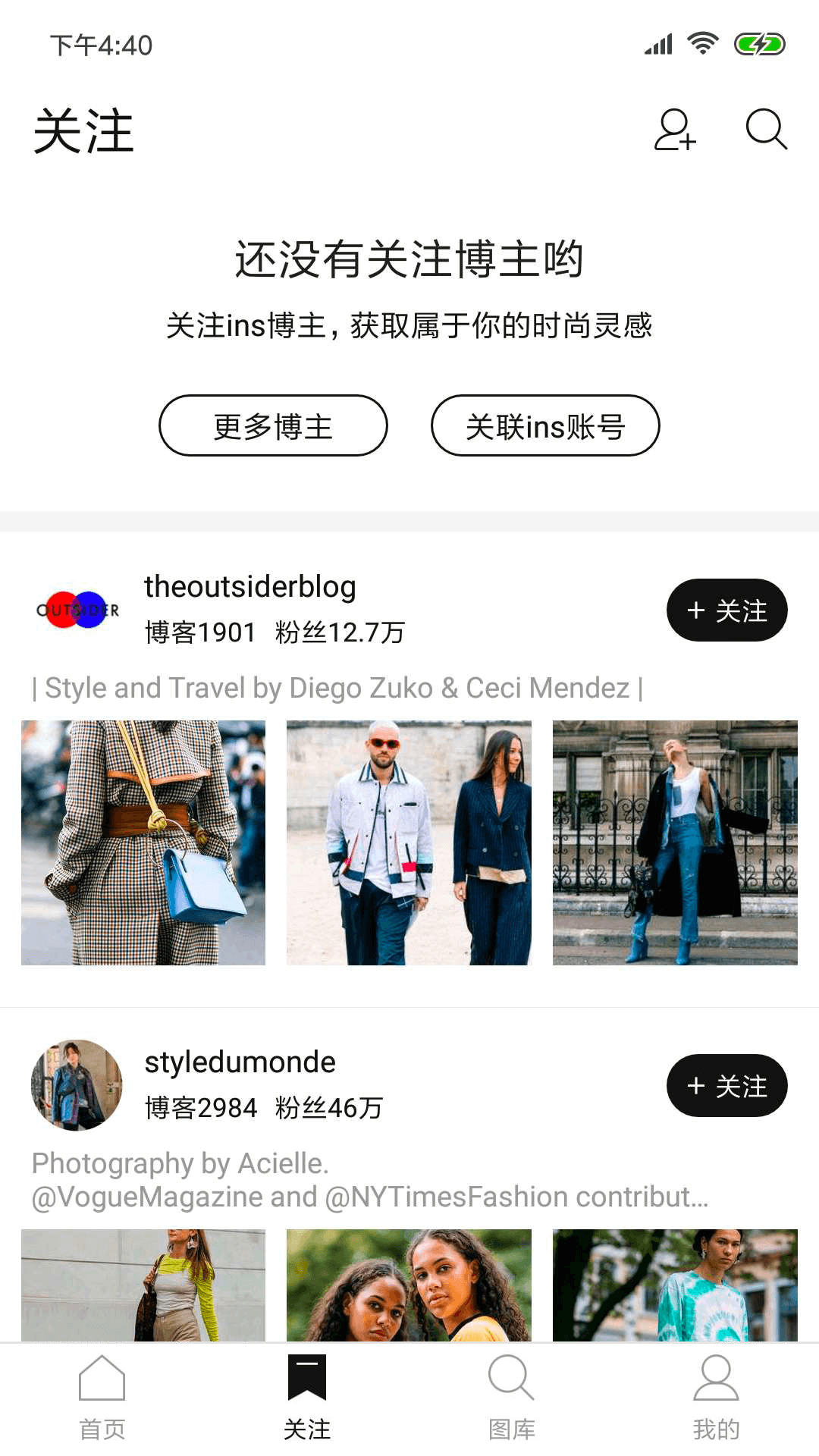
Task: Open theoutsiderblog's profile avatar
Action: (x=77, y=610)
